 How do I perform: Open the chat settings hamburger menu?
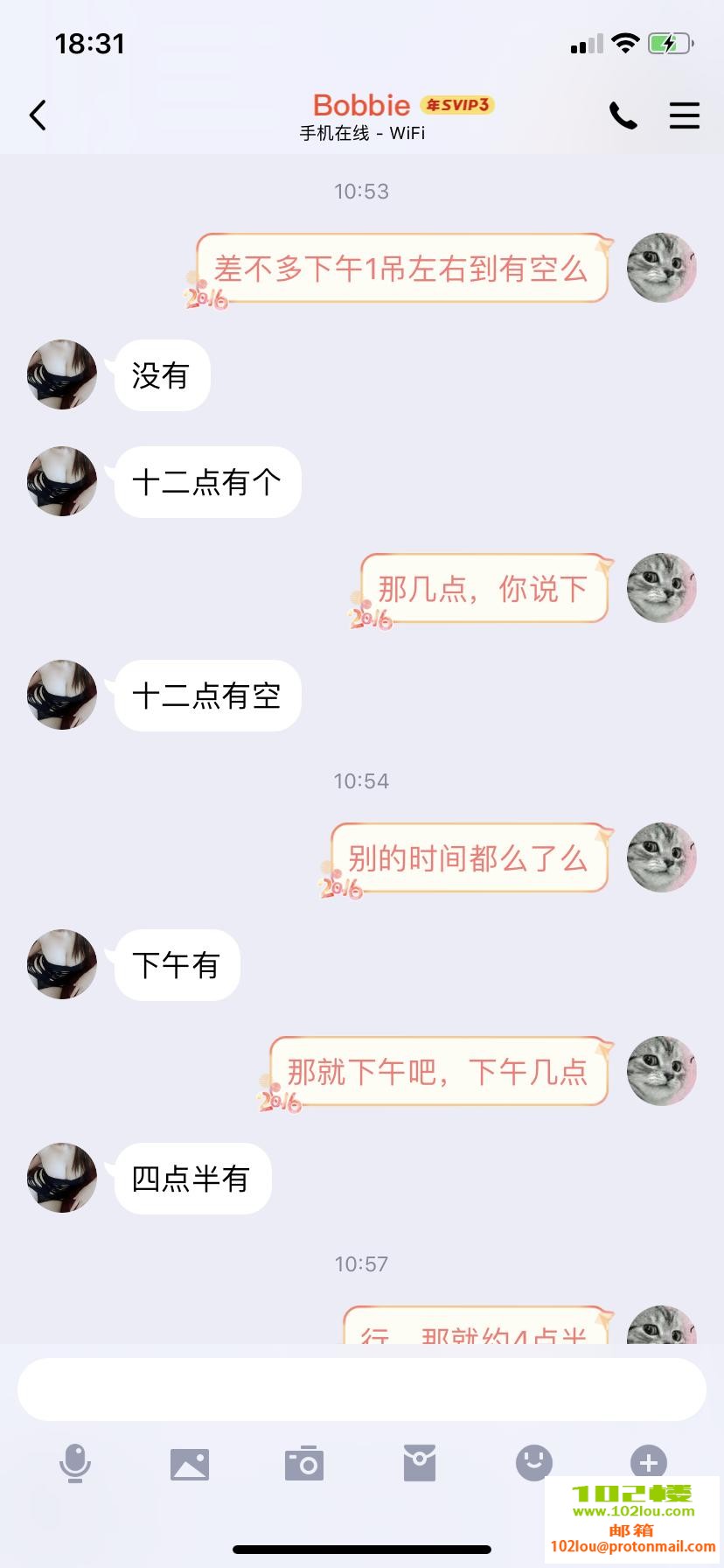(685, 115)
